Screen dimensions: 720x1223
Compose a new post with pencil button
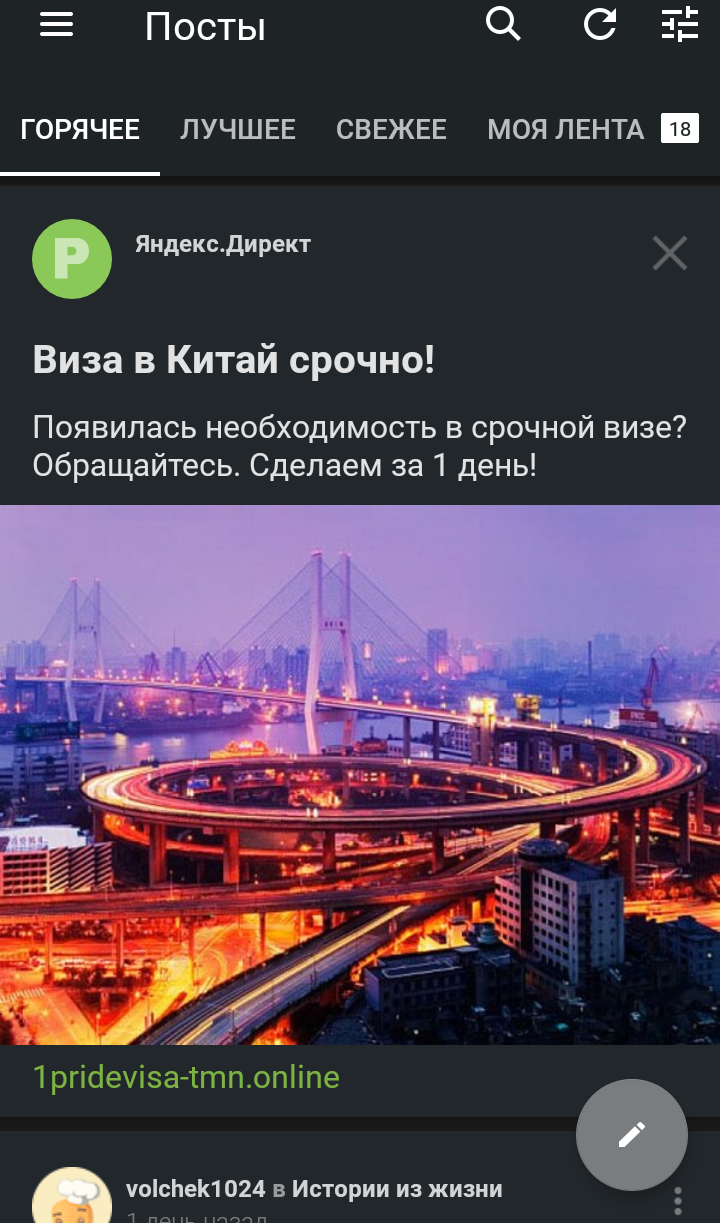pyautogui.click(x=631, y=1134)
